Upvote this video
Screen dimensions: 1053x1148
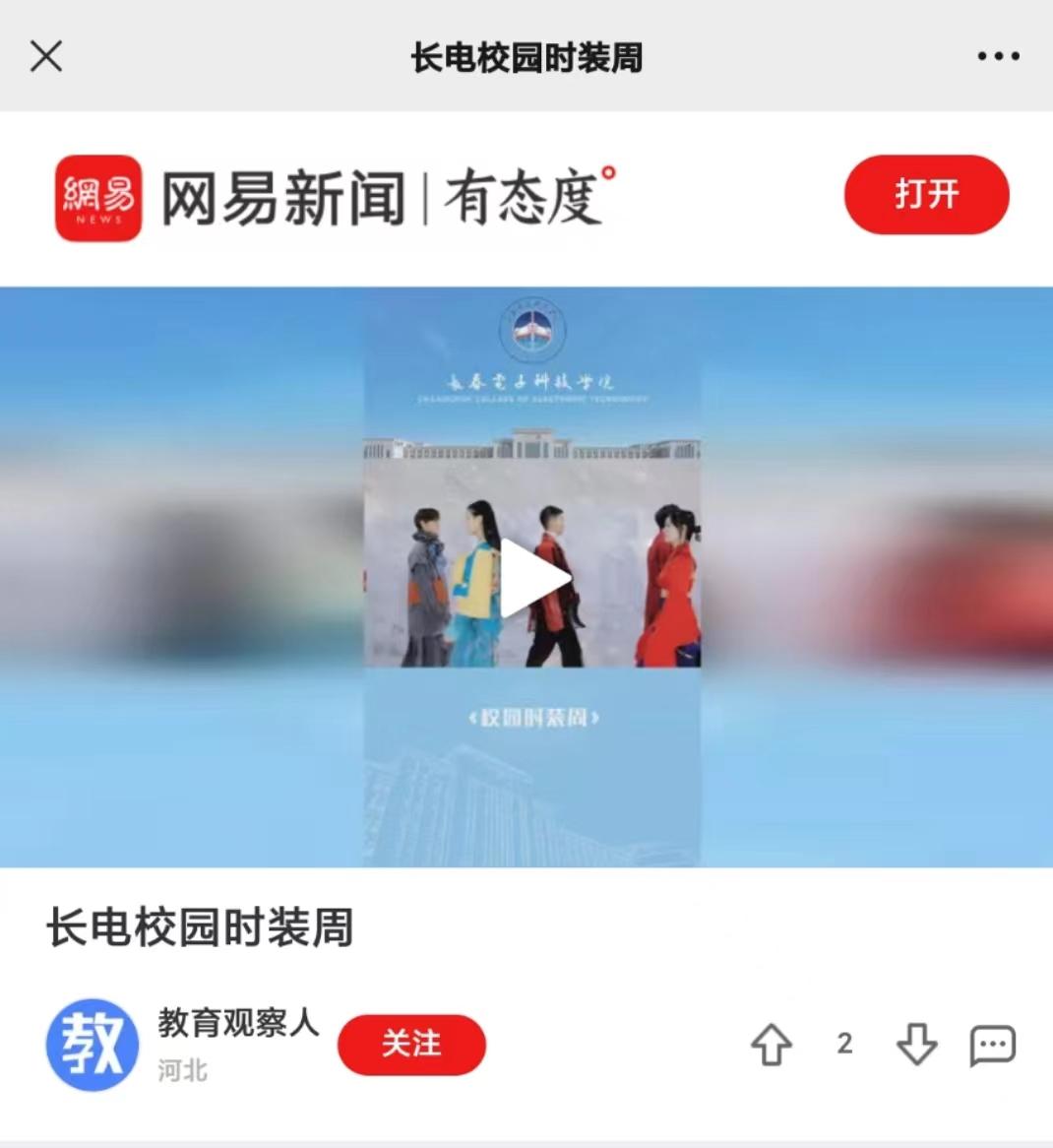tap(772, 1045)
